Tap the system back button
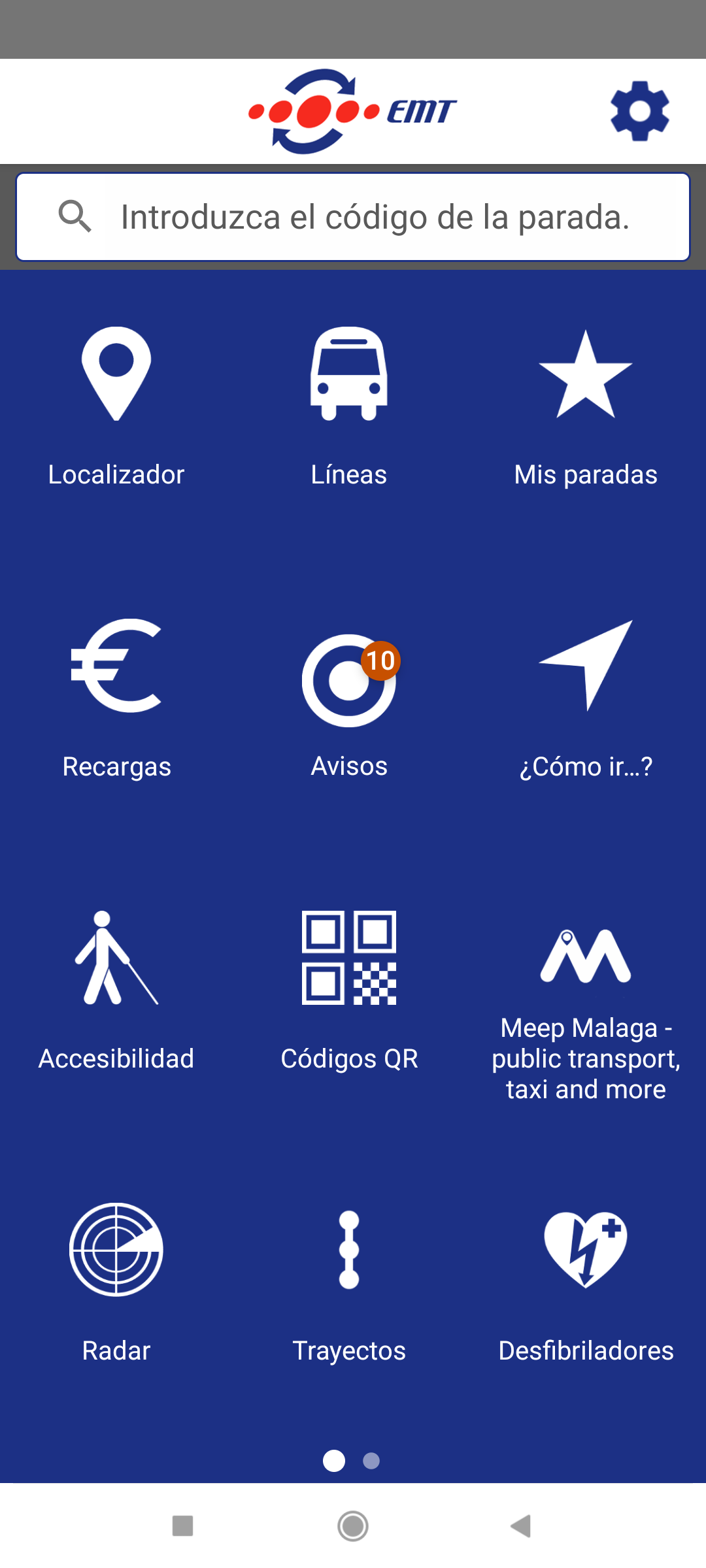The width and height of the screenshot is (706, 1568). [521, 1526]
